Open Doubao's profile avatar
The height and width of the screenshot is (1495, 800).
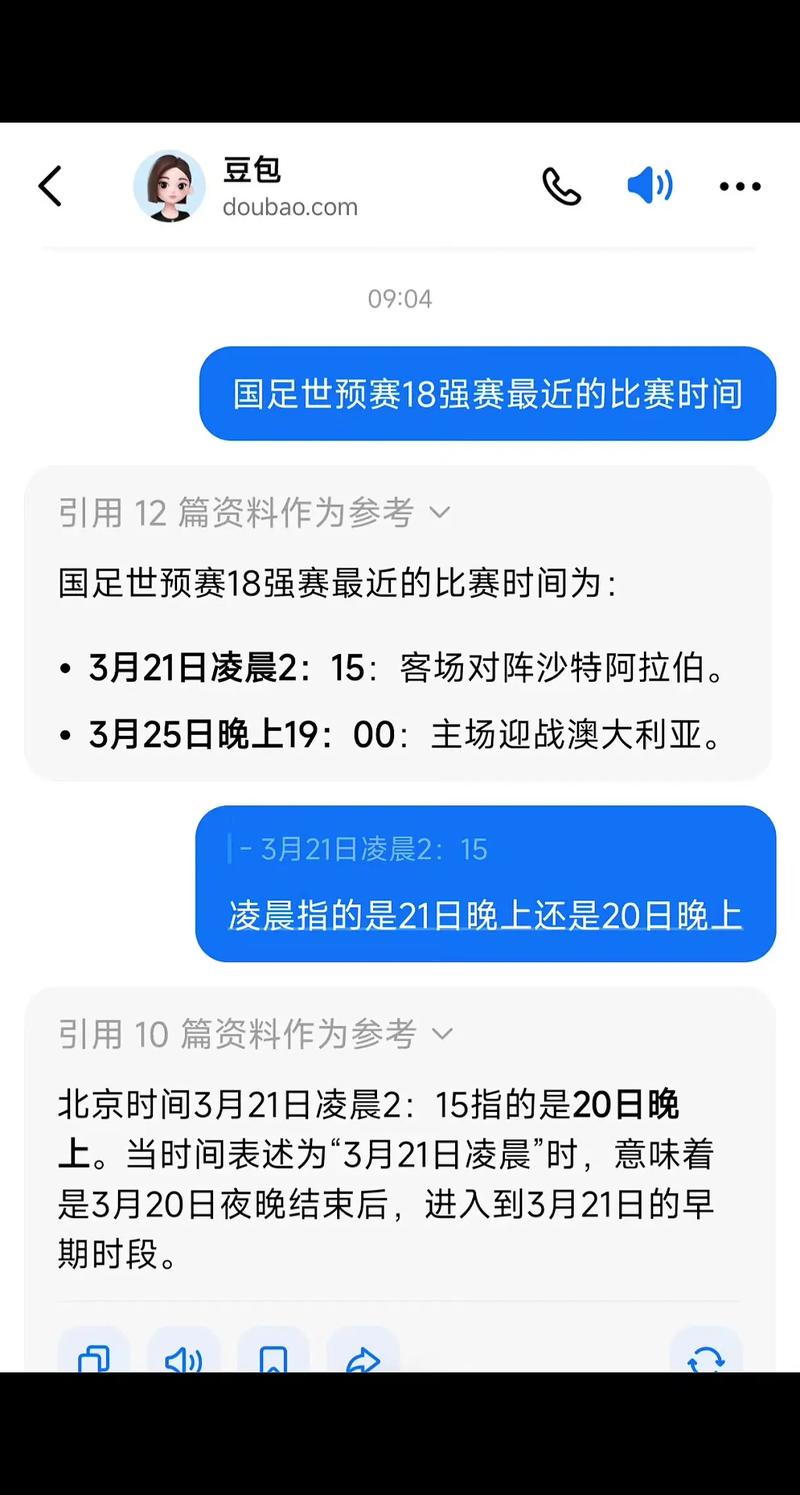[x=170, y=186]
